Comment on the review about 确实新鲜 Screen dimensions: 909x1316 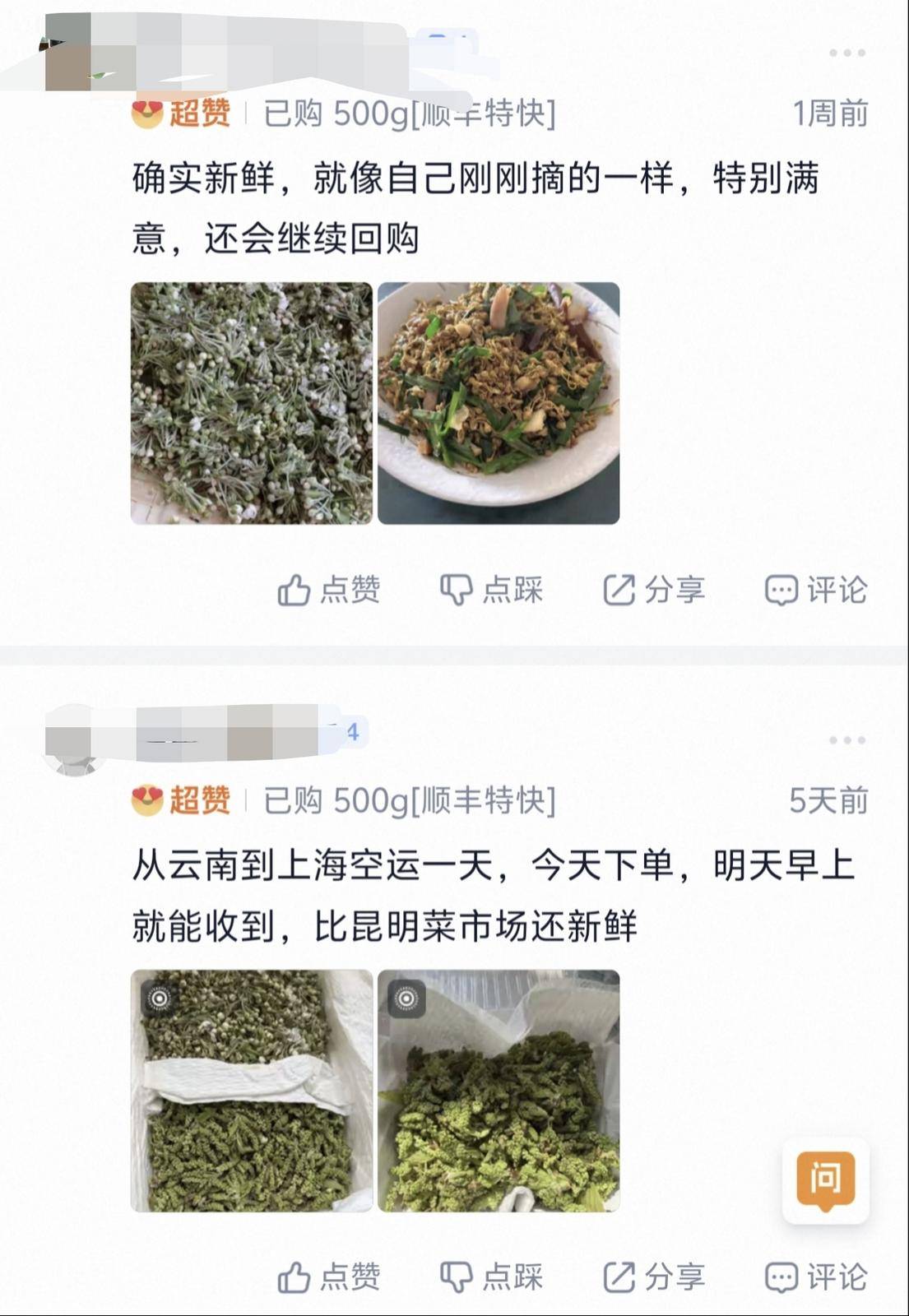(816, 590)
